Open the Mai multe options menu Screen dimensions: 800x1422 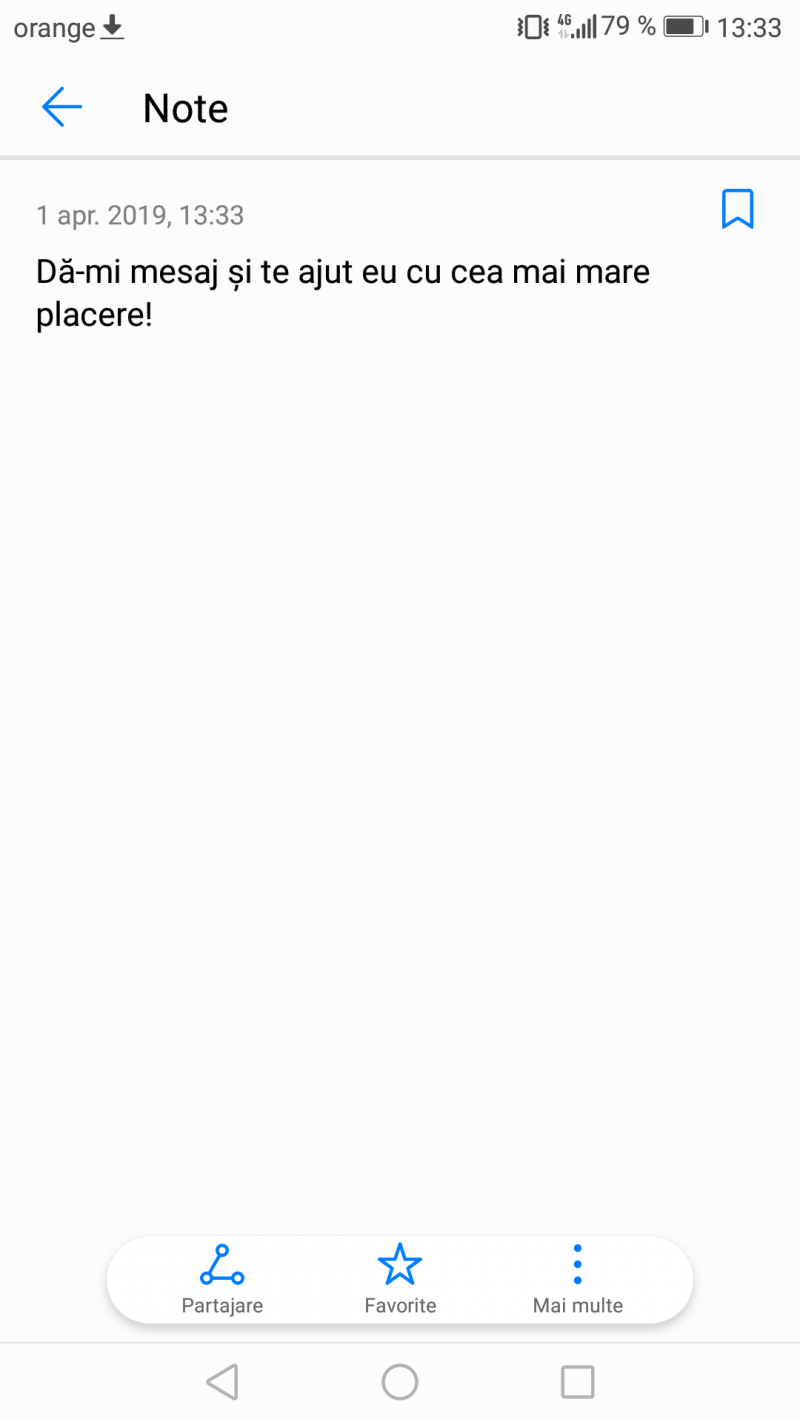tap(577, 1278)
